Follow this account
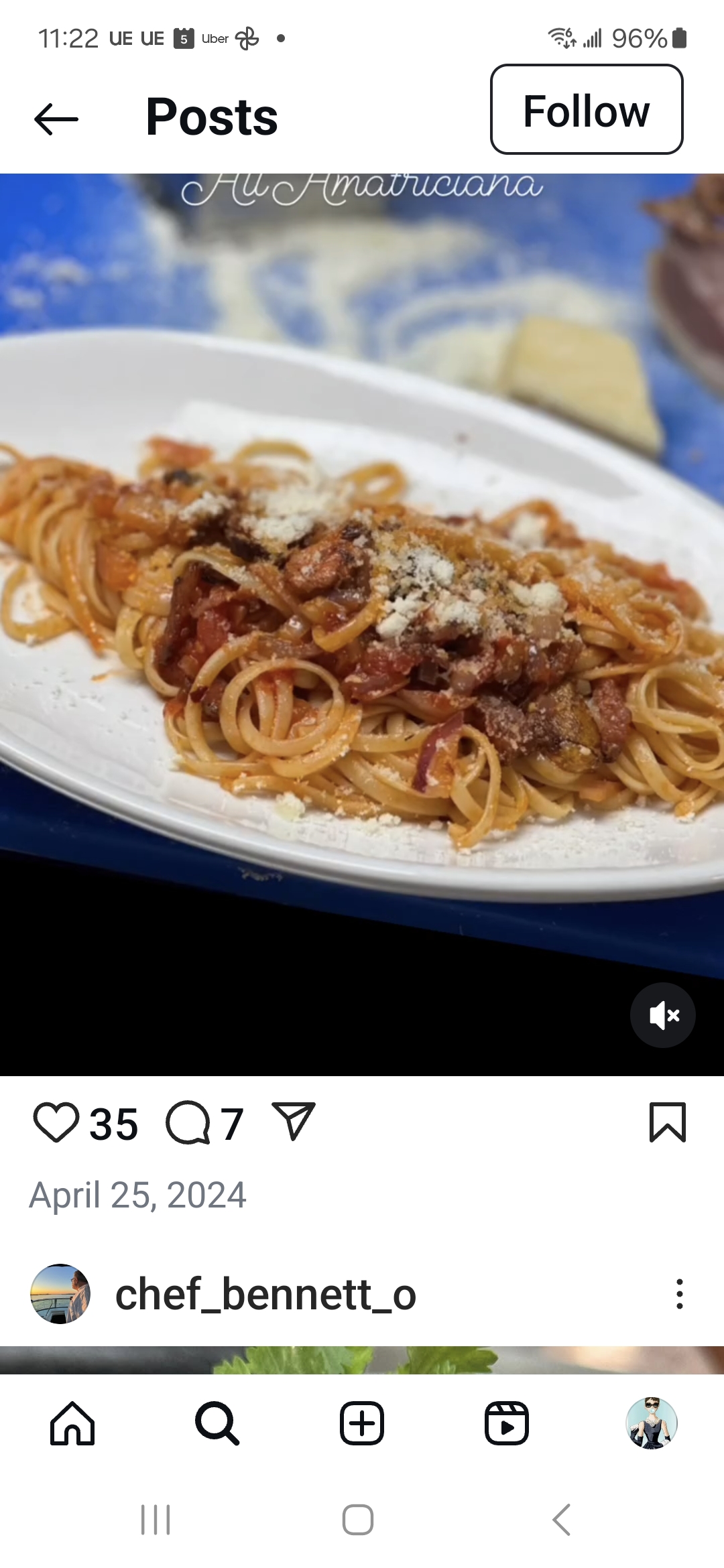The image size is (724, 1568). [587, 110]
